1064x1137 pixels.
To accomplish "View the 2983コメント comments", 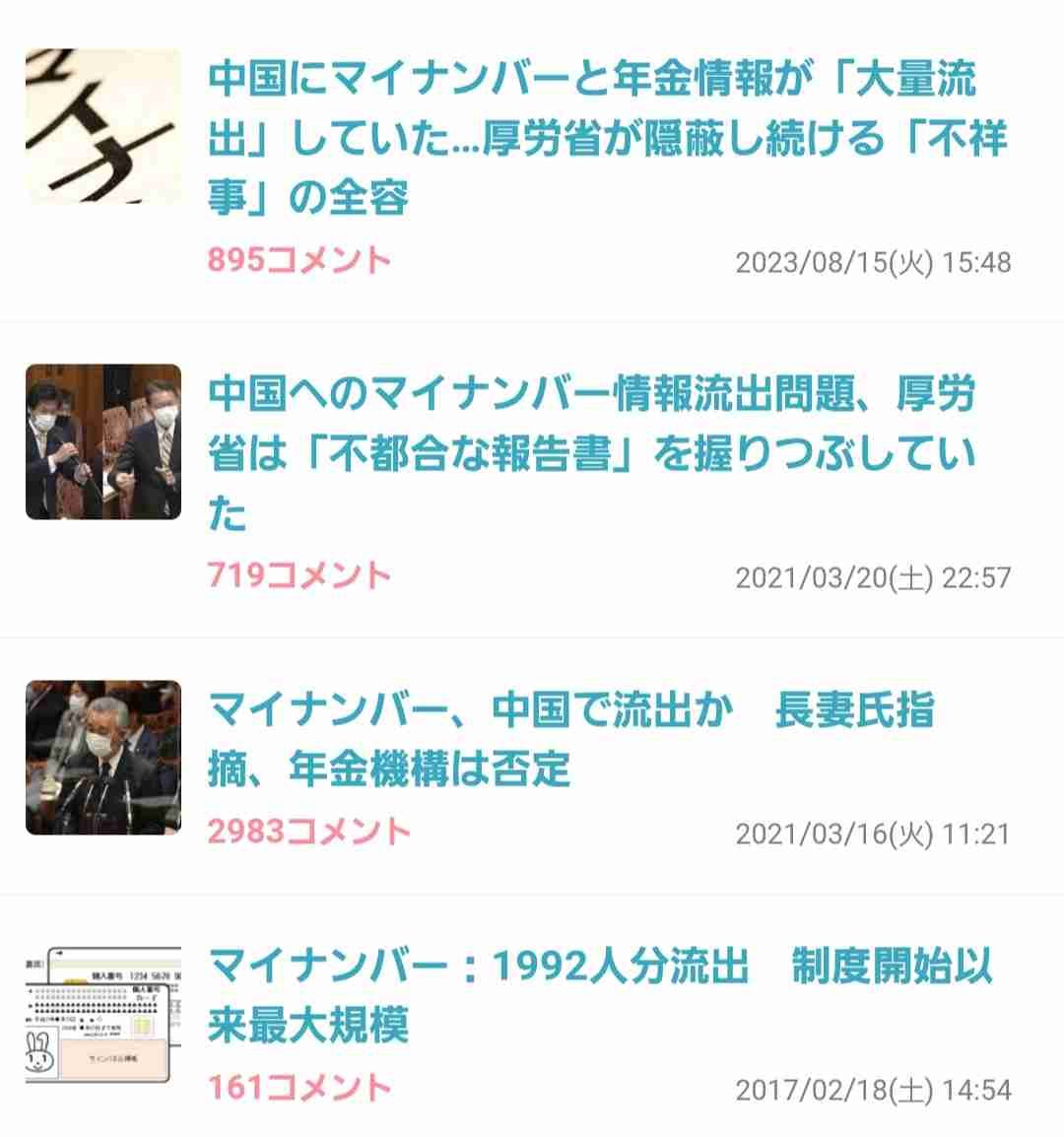I will [x=308, y=832].
